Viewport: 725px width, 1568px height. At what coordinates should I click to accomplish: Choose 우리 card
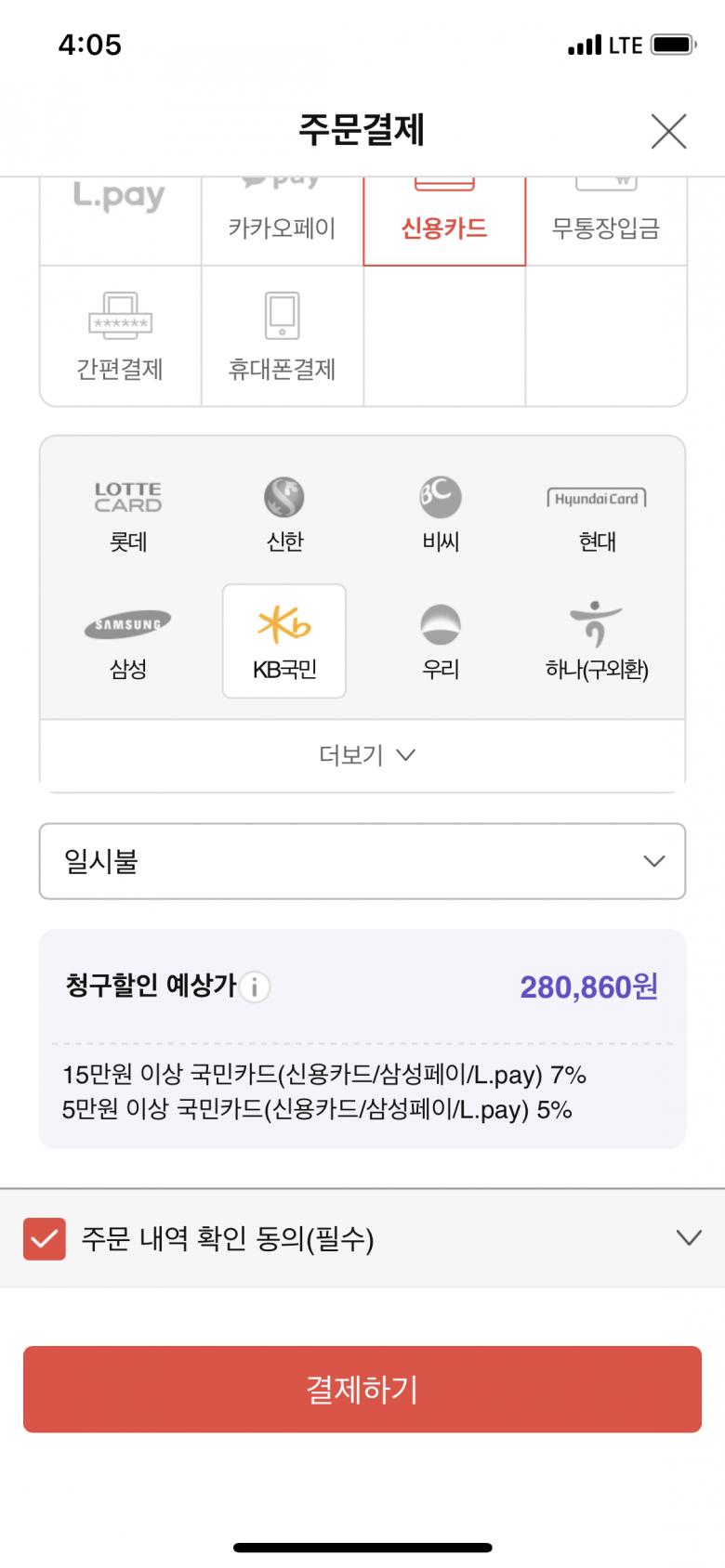[x=441, y=641]
